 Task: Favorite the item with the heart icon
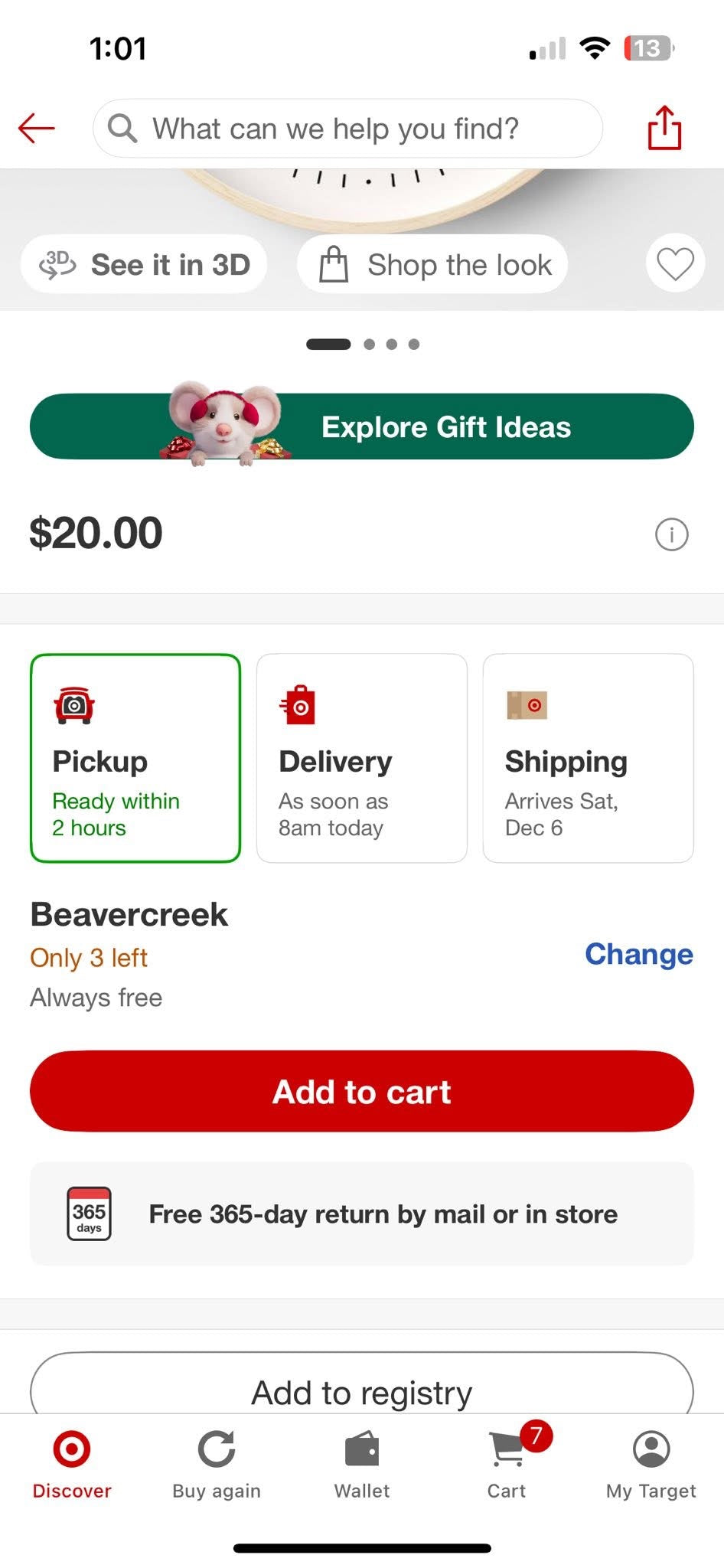[x=675, y=264]
